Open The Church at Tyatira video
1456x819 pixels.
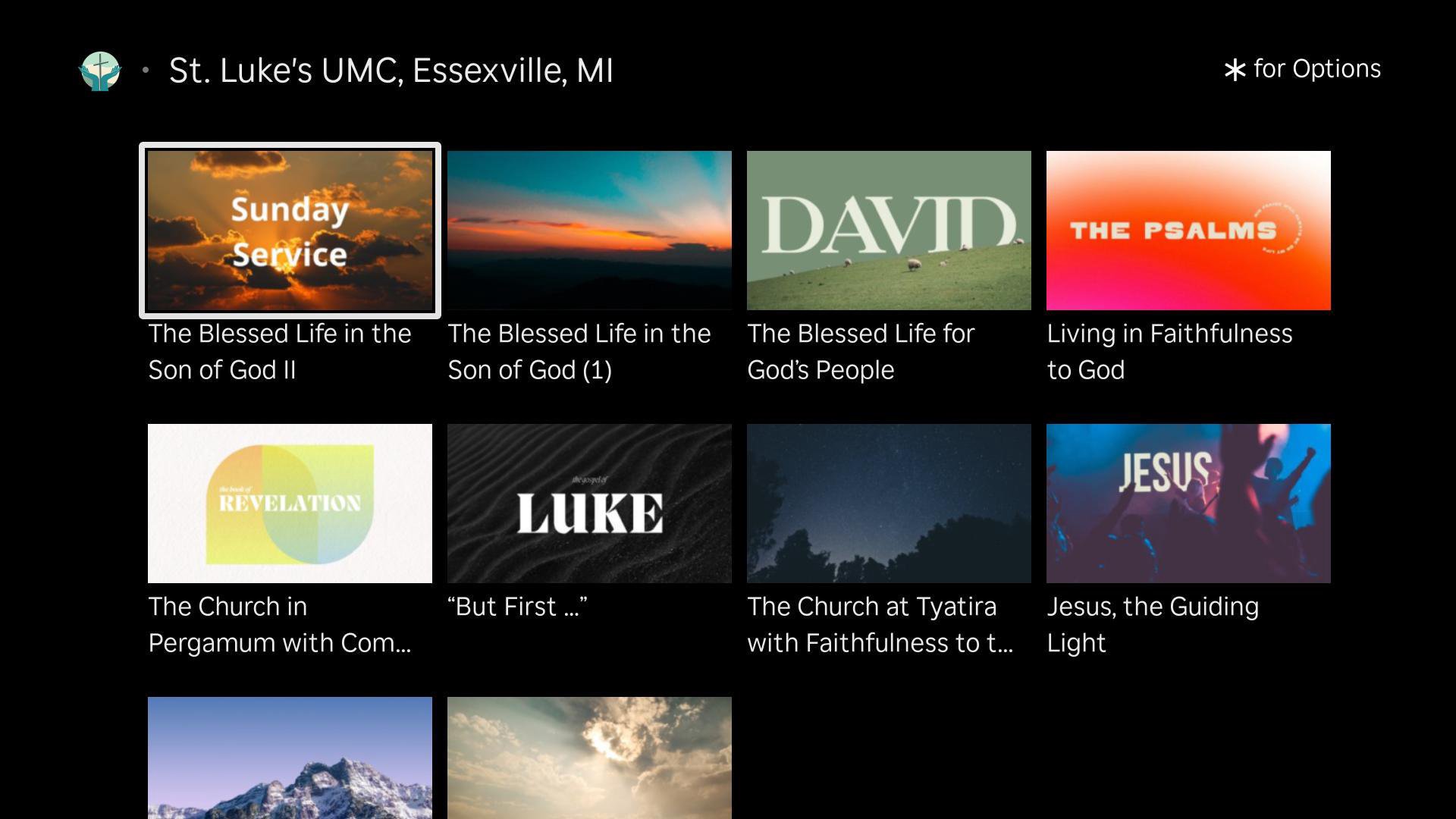[x=889, y=504]
